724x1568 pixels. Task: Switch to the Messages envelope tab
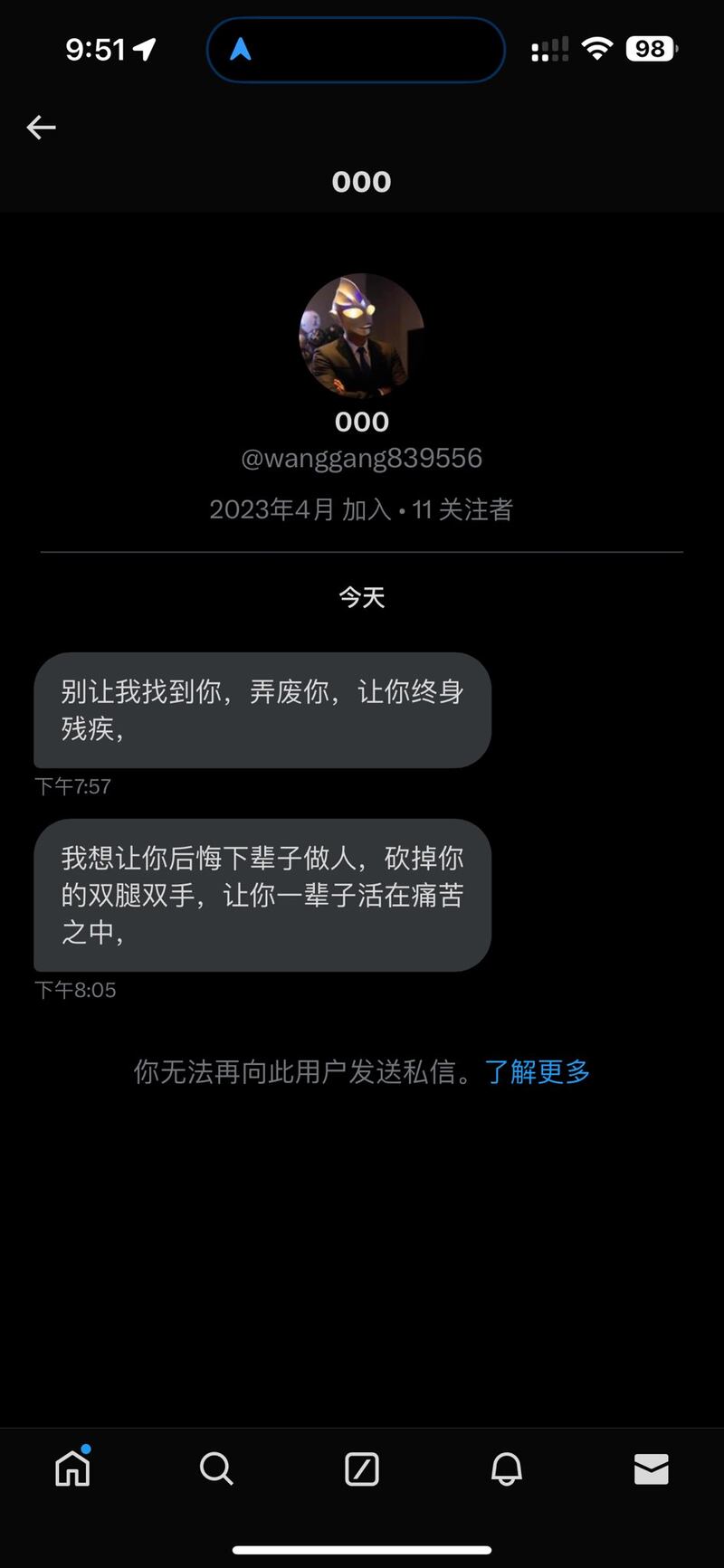[652, 1468]
